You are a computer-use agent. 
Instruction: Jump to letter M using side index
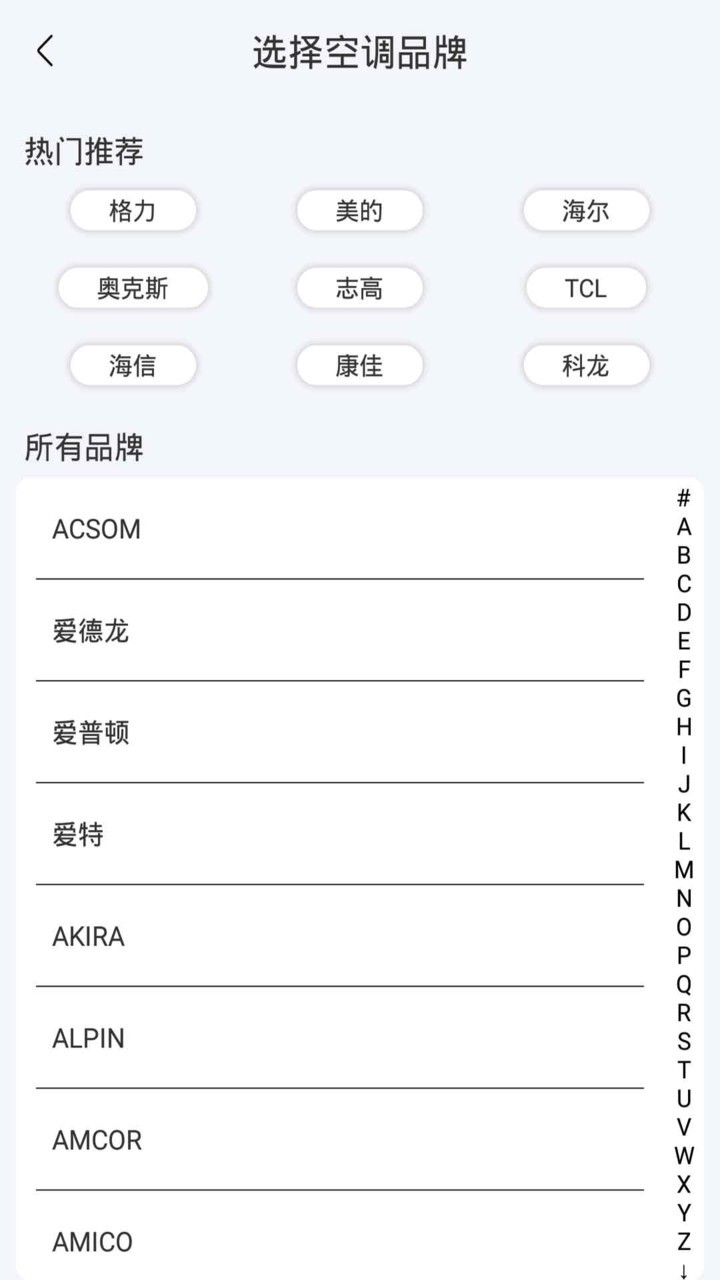pos(683,870)
